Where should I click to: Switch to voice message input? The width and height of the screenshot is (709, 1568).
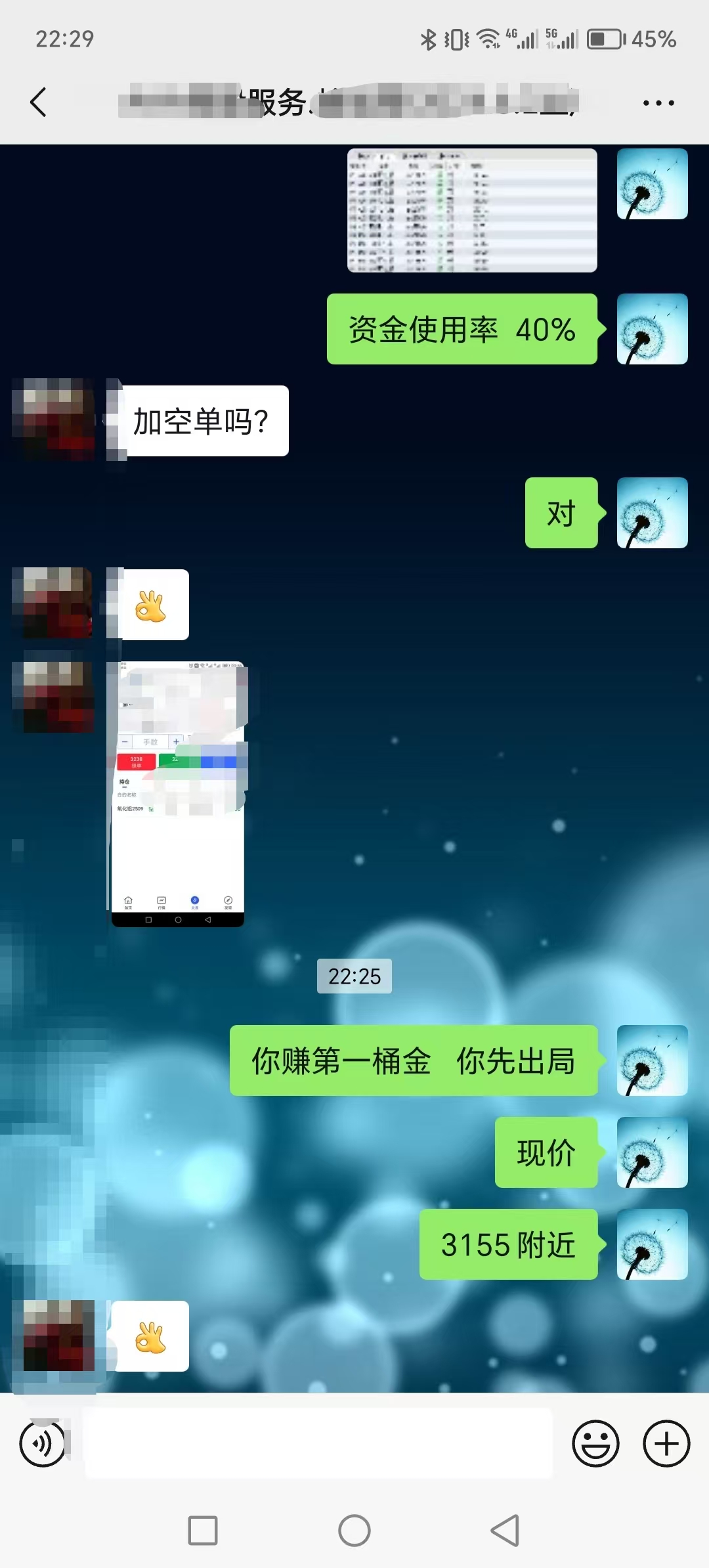[x=43, y=1444]
